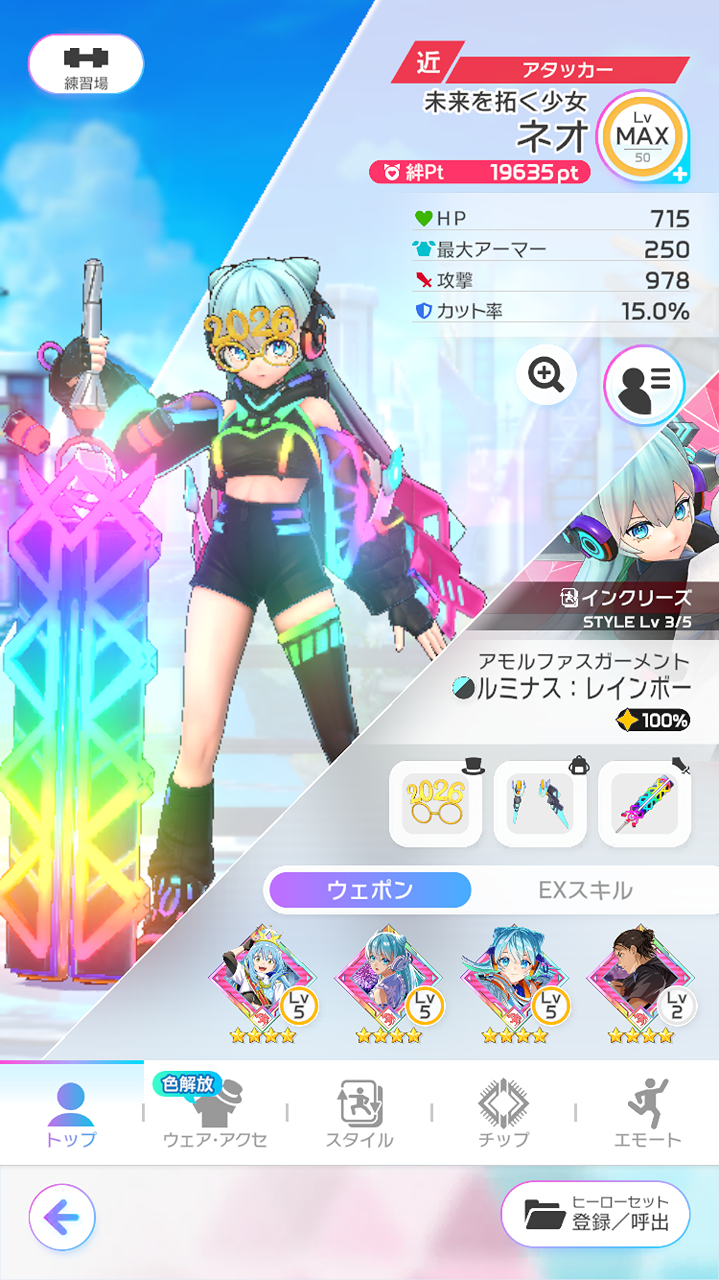Viewport: 719px width, 1280px height.
Task: Select the back accessory slot
Action: [539, 803]
